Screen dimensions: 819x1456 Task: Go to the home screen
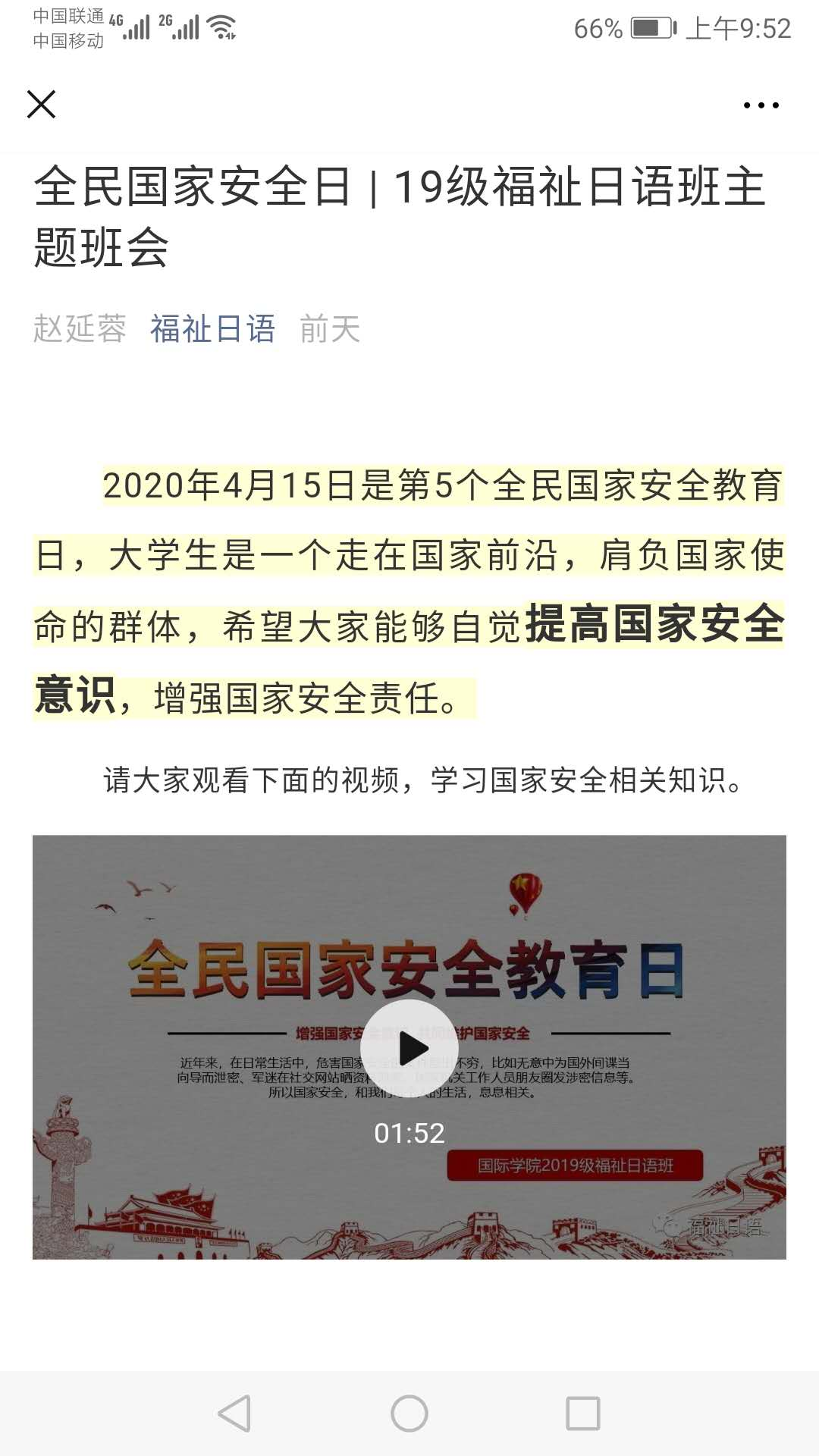(409, 1414)
